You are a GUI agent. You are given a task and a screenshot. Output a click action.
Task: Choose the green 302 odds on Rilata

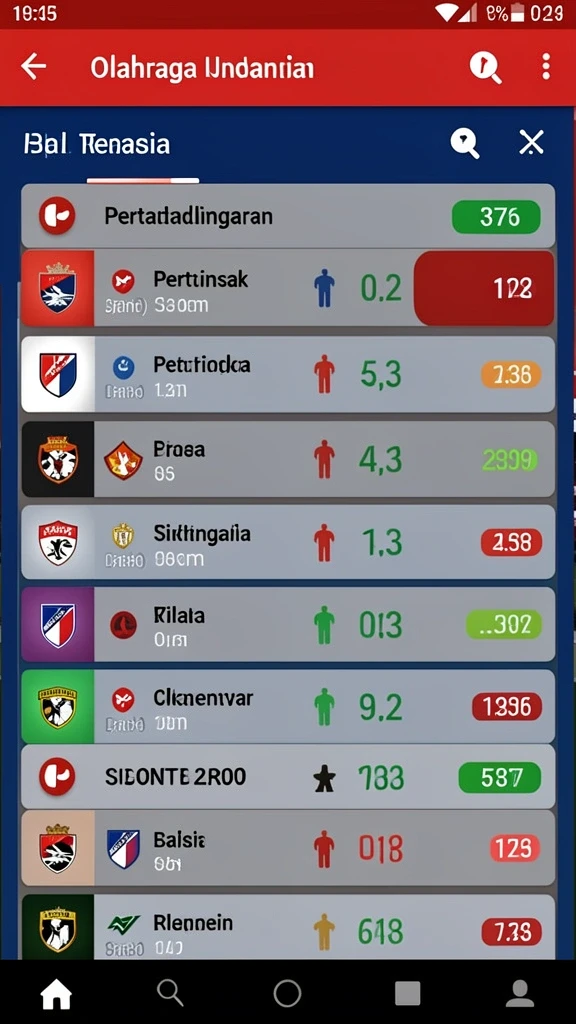click(504, 625)
